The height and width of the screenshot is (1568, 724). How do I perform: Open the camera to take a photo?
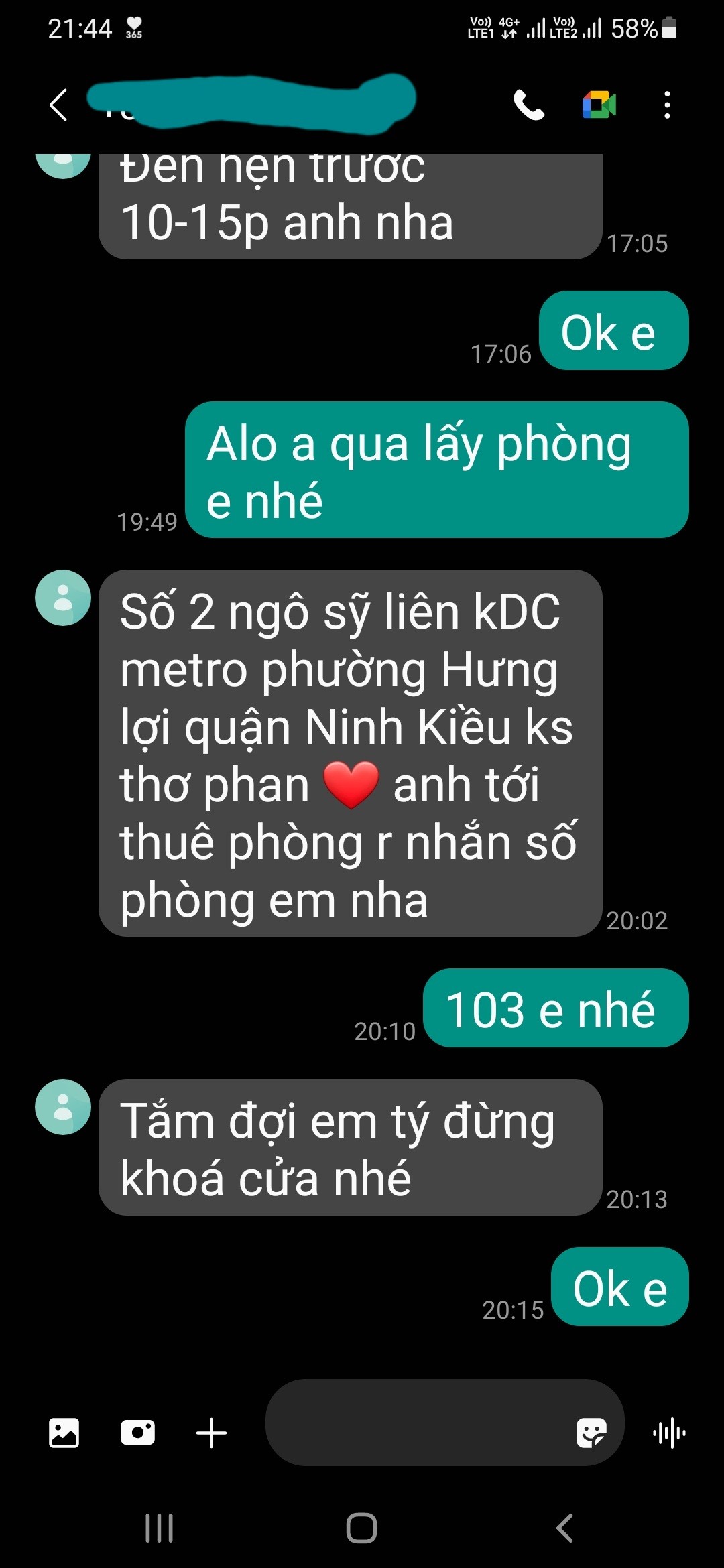point(137,1433)
